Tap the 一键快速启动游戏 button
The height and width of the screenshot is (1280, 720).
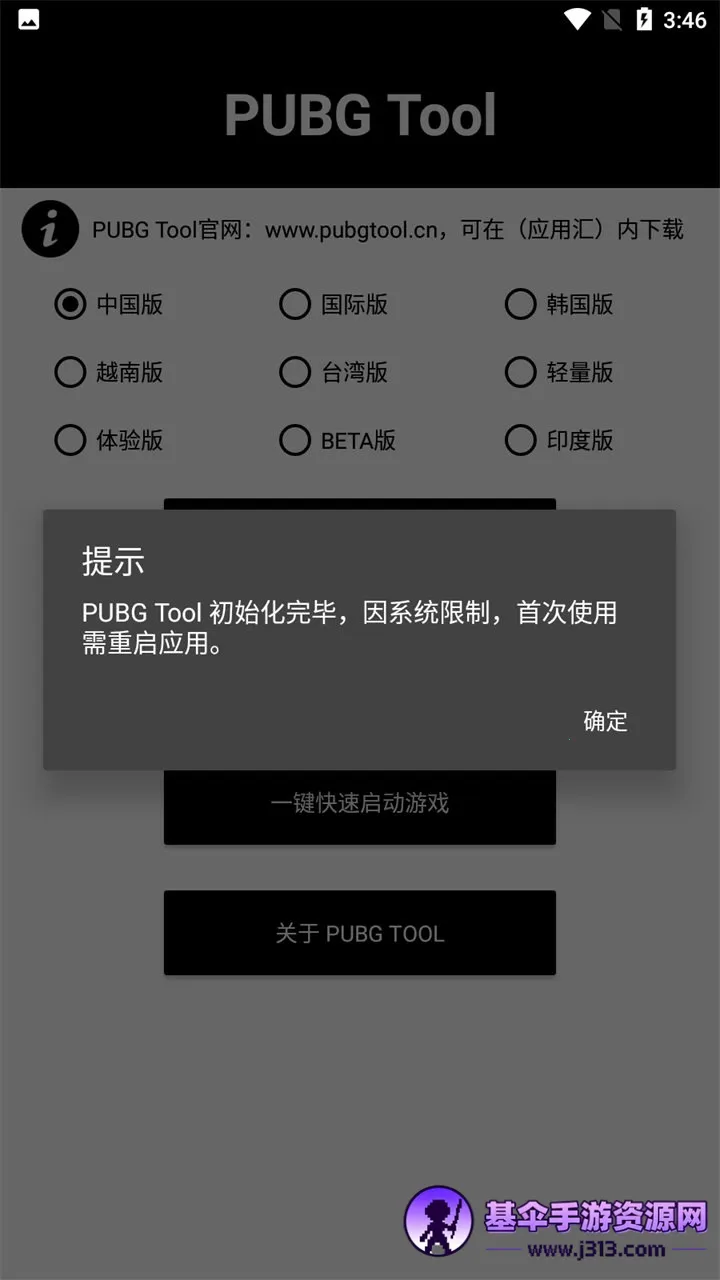359,803
